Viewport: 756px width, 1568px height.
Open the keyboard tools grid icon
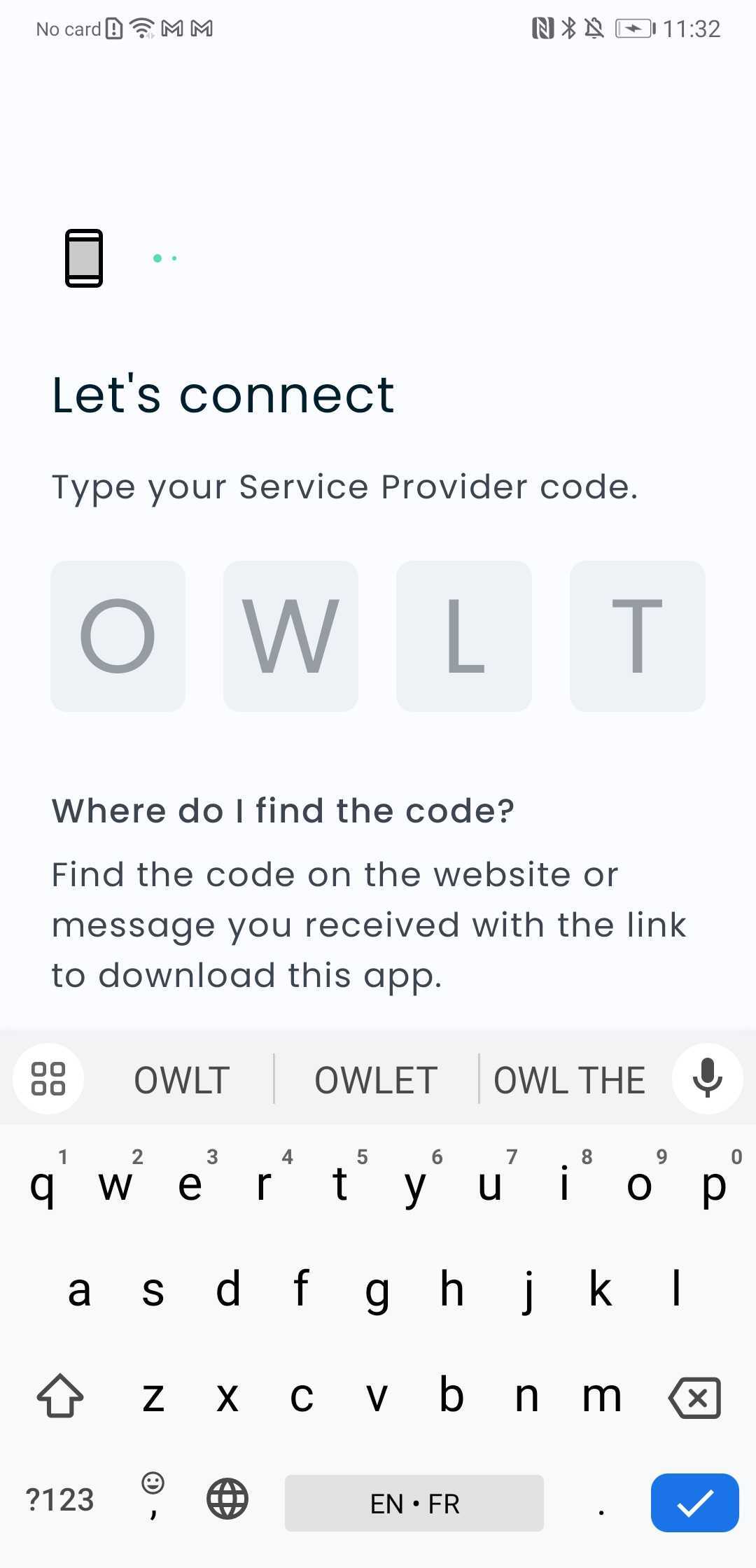48,1079
